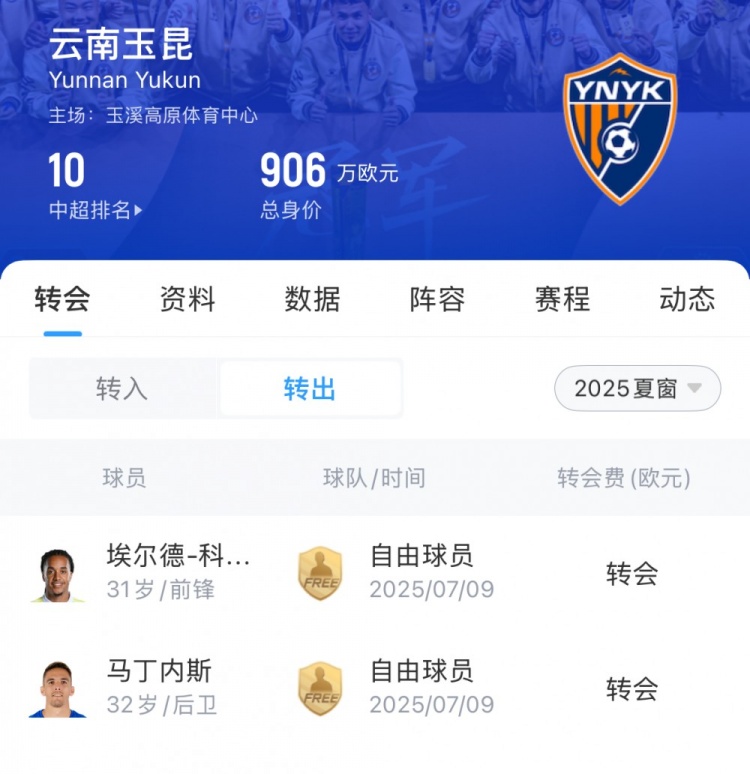Open 中超排名 league standings
This screenshot has height=774, width=750.
(x=96, y=211)
